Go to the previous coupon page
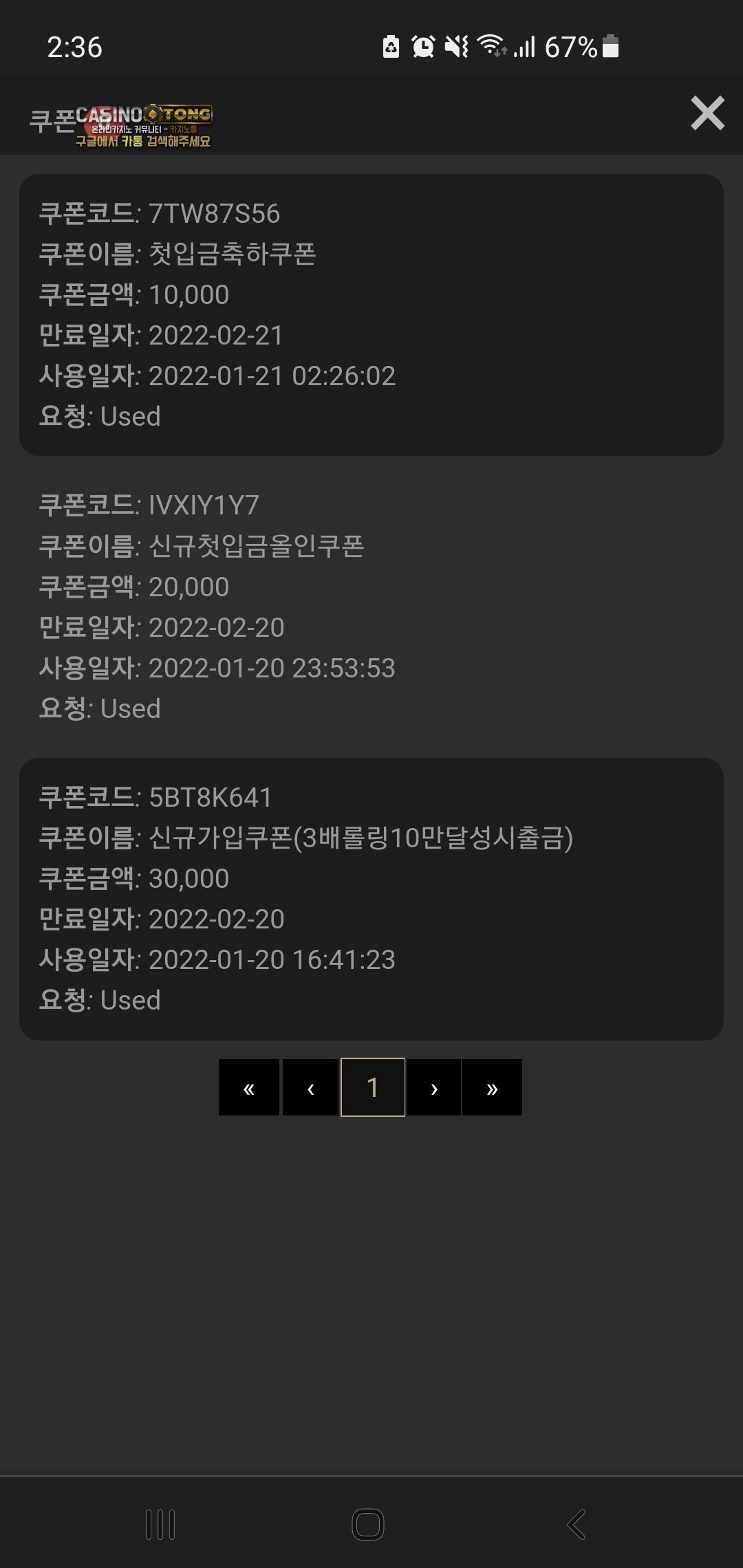This screenshot has height=1568, width=743. point(310,1087)
